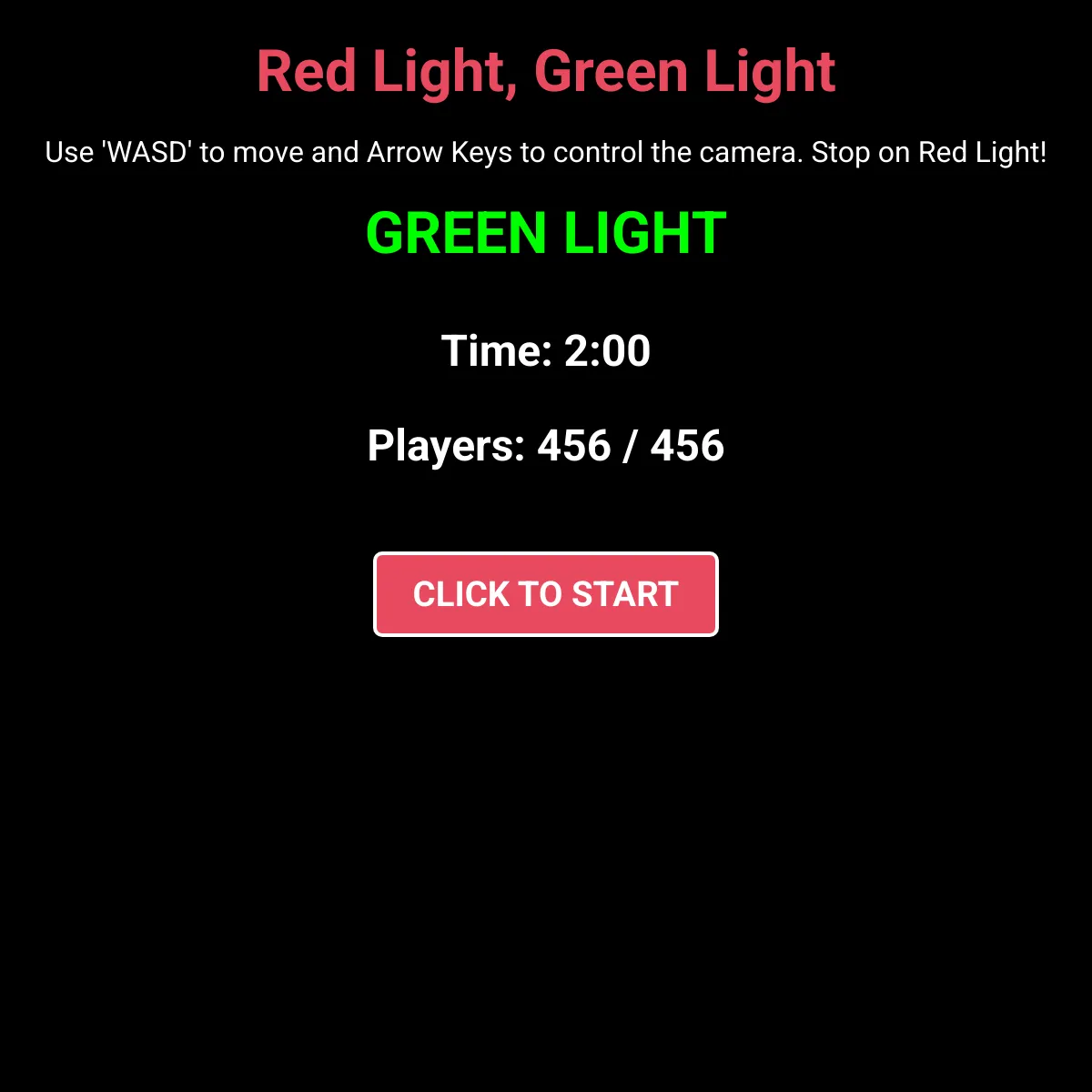The height and width of the screenshot is (1092, 1092).
Task: Start the game with Click To Start
Action: (546, 594)
